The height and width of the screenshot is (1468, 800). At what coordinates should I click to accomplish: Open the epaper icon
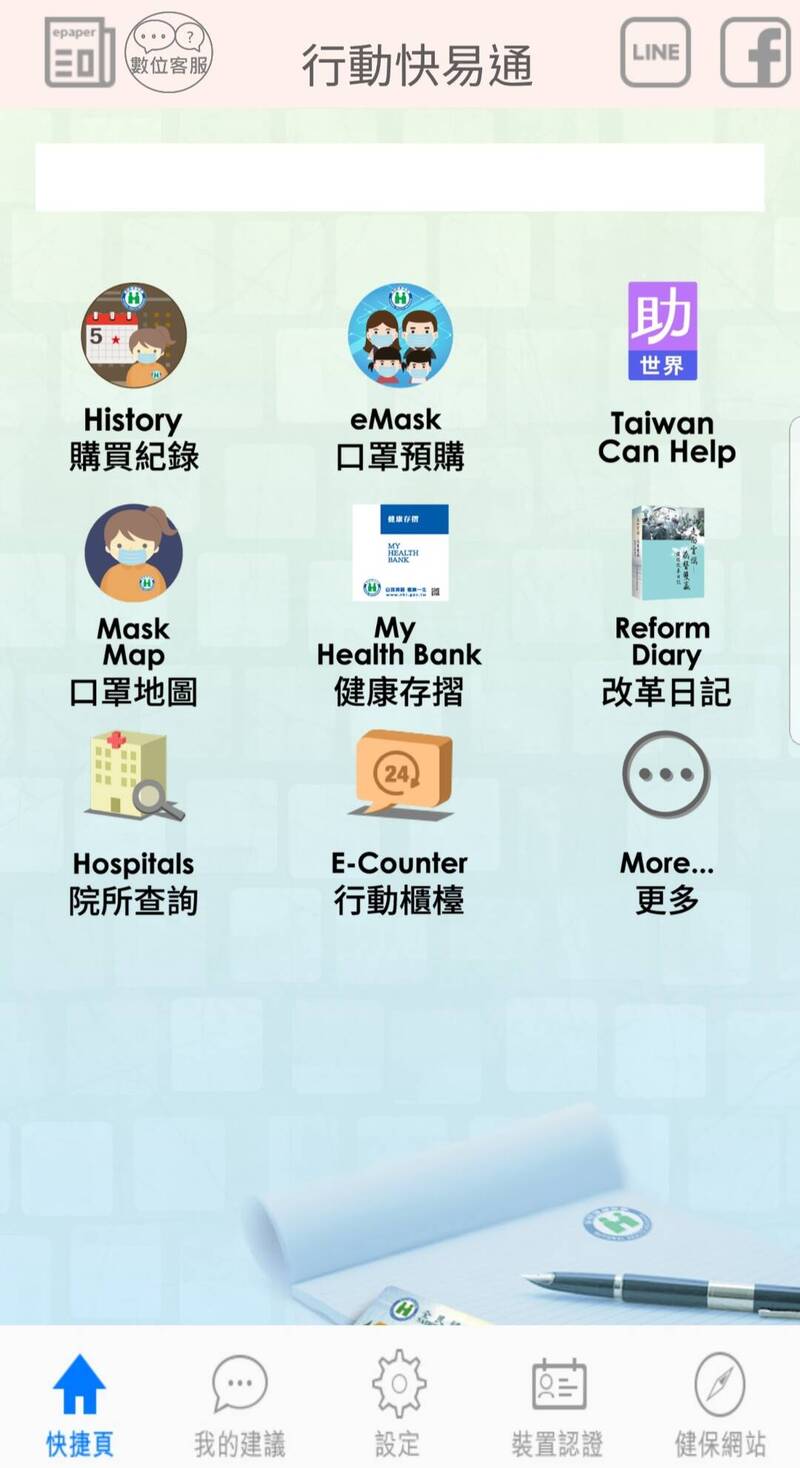(x=79, y=52)
